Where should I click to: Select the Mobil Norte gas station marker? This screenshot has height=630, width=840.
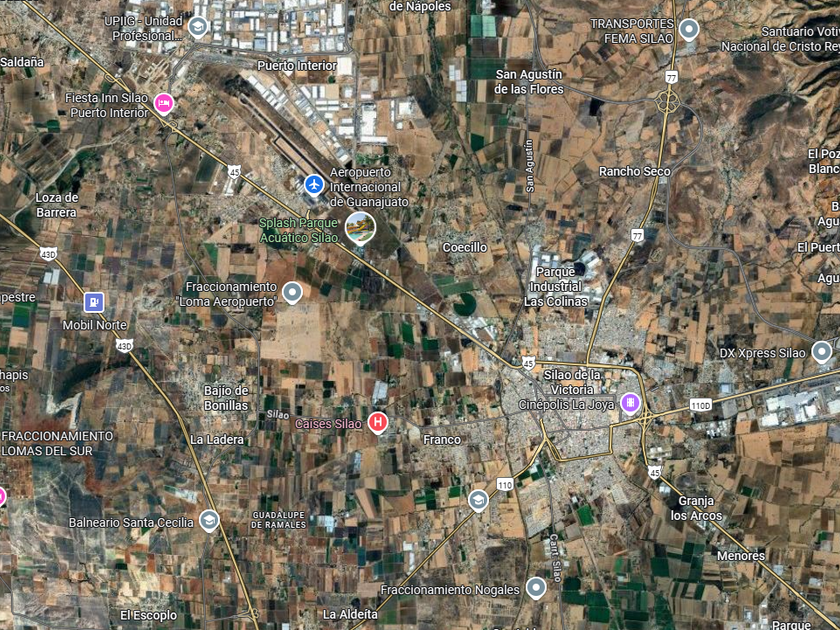tap(94, 301)
